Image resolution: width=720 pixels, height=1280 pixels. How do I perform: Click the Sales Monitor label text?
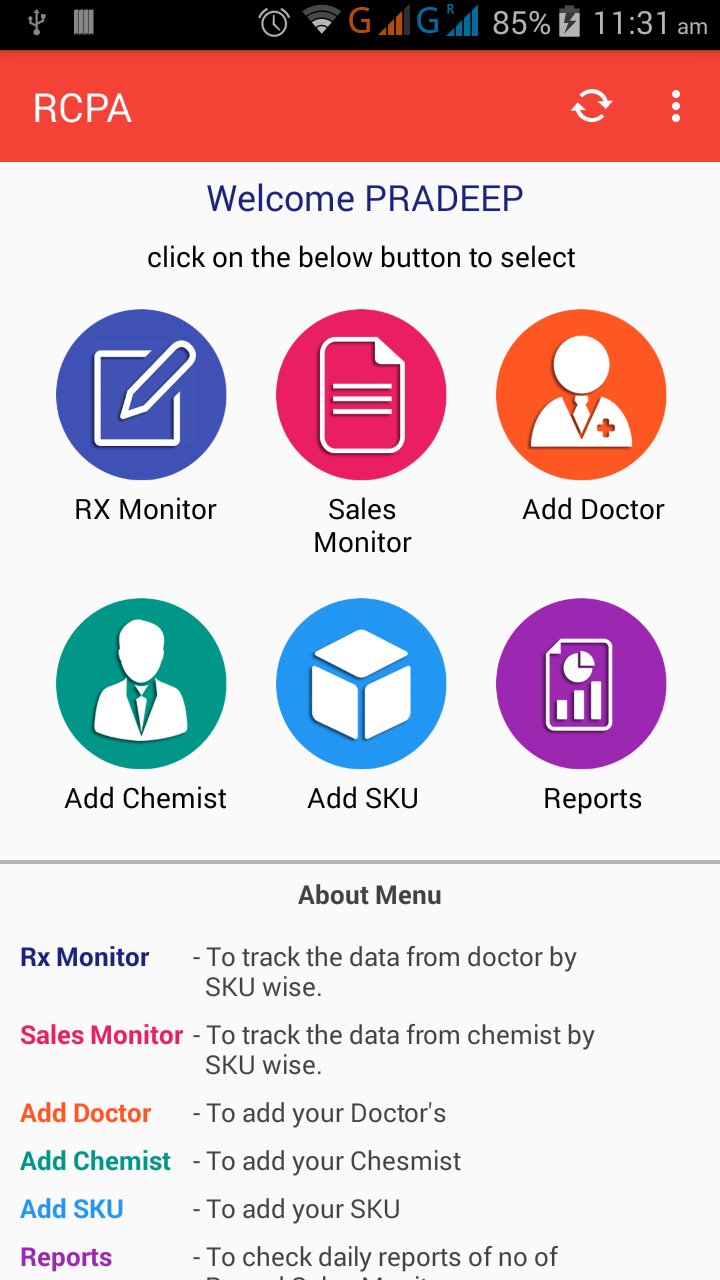click(101, 1035)
